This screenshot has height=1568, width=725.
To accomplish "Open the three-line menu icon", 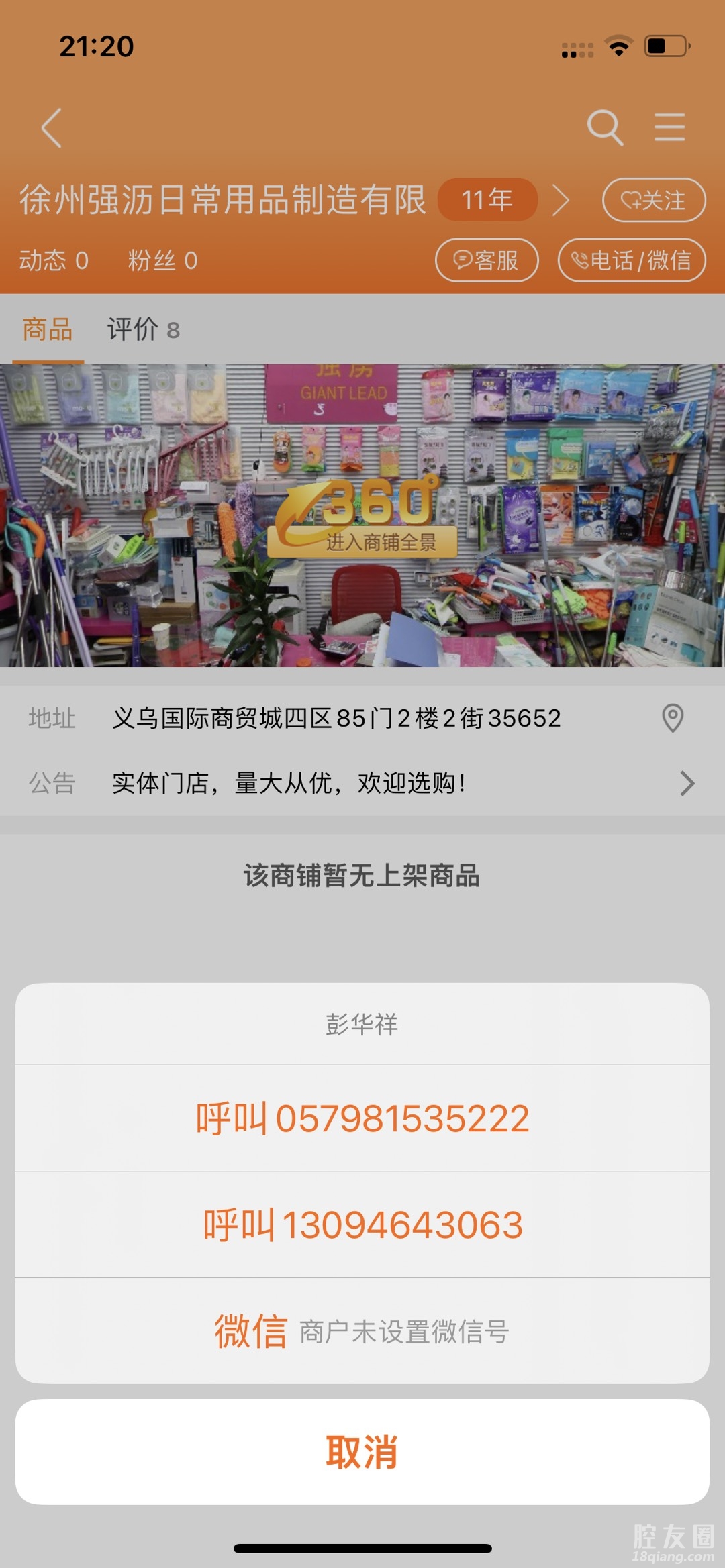I will 670,127.
